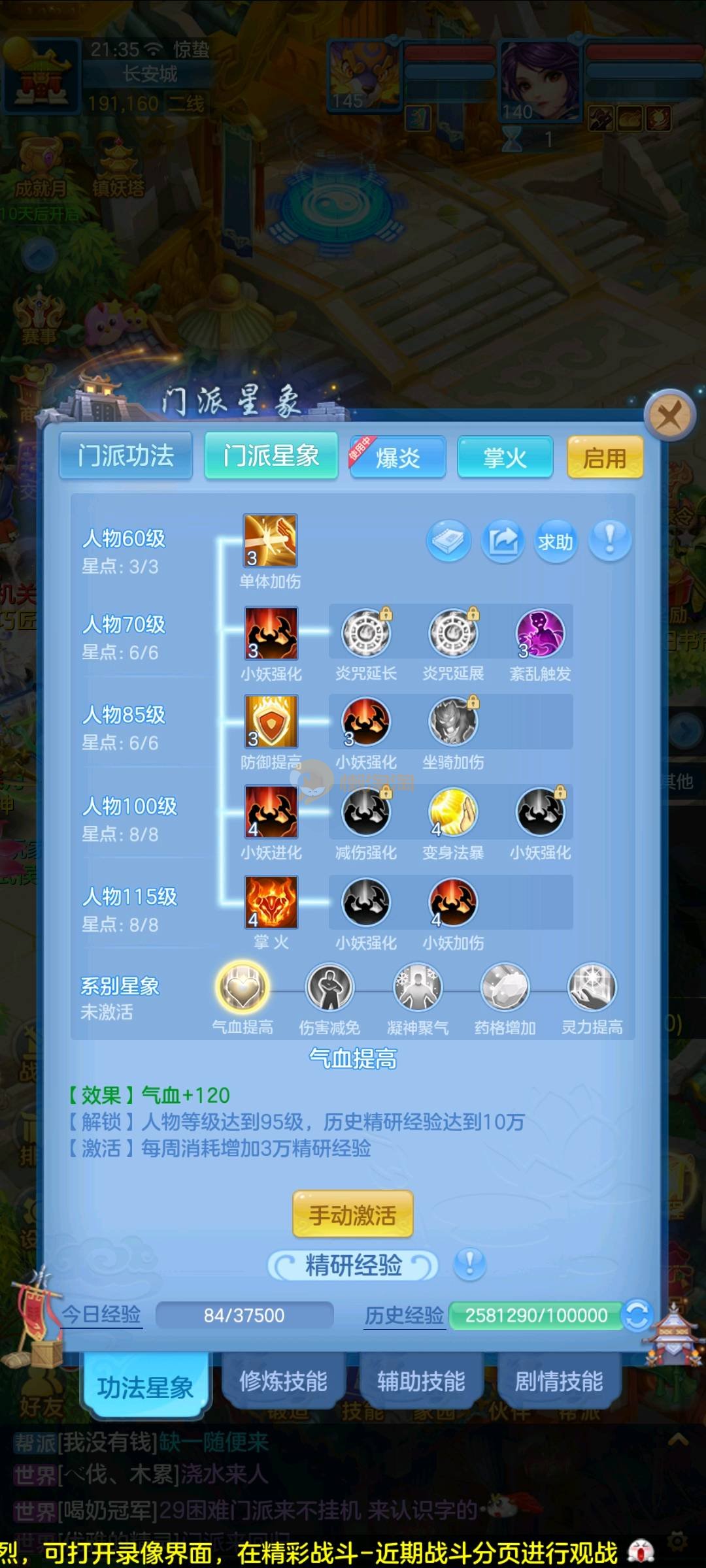This screenshot has width=706, height=1568.
Task: Open the book guide icon
Action: 448,541
